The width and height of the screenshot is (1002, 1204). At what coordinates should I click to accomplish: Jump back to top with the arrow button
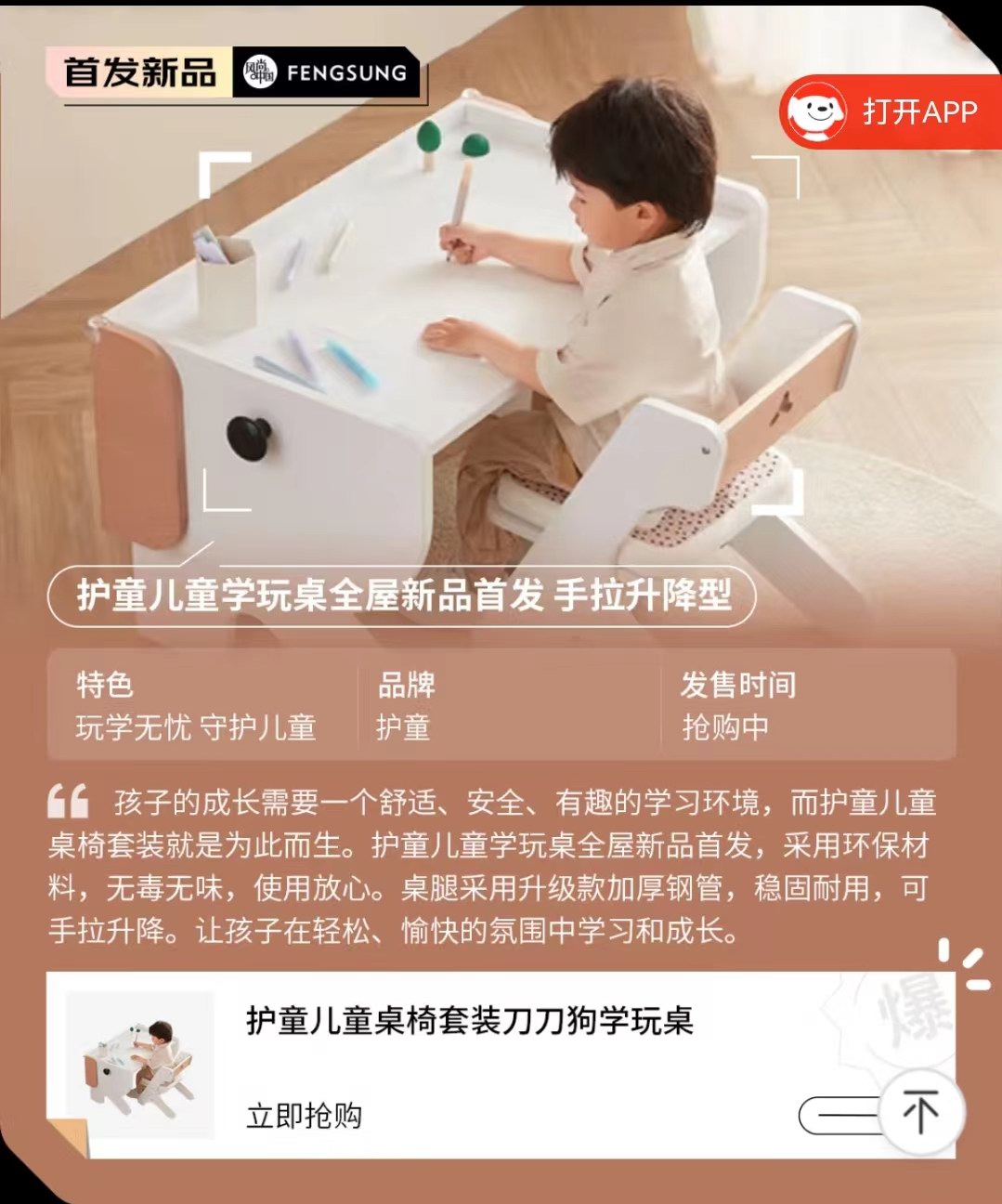point(920,1113)
